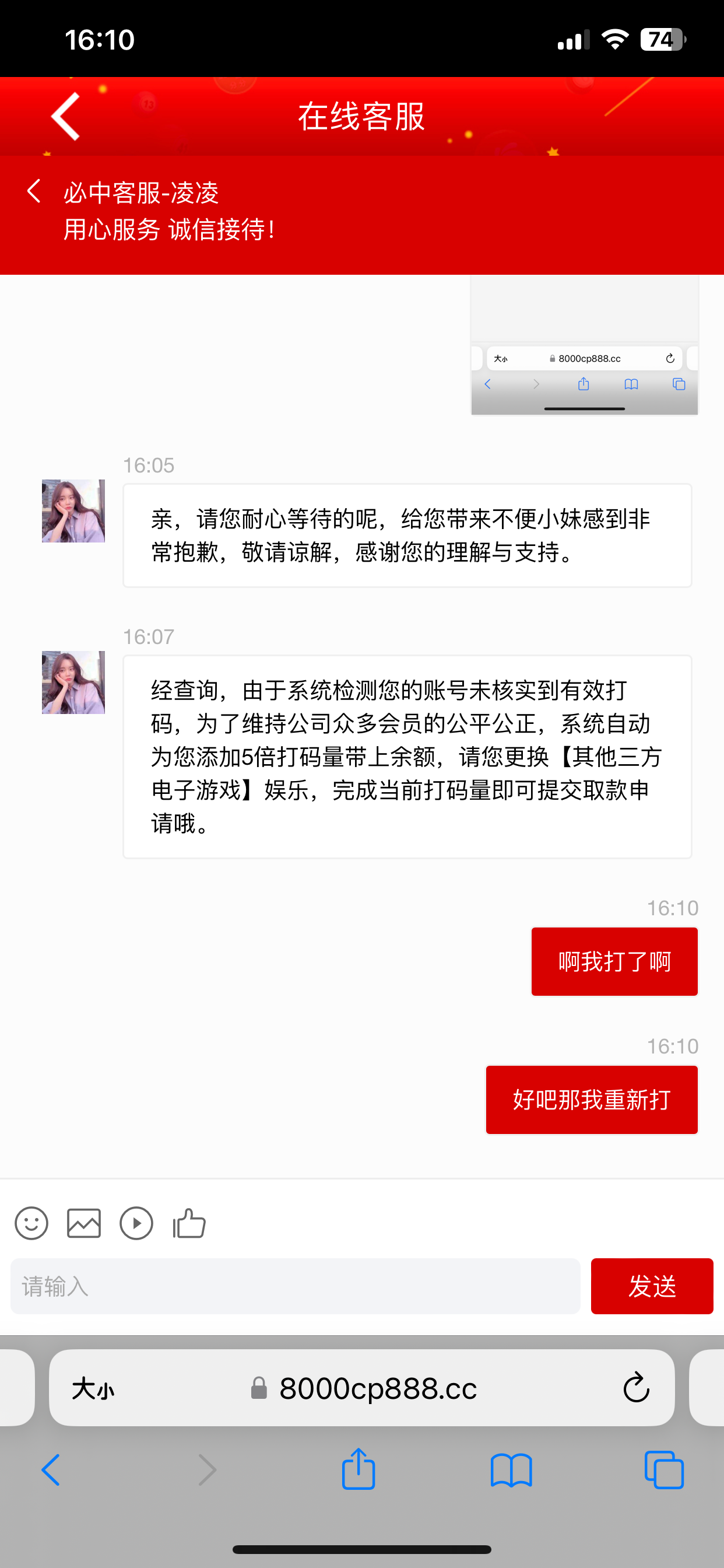
Task: Focus the 请输入 message field
Action: point(295,1286)
